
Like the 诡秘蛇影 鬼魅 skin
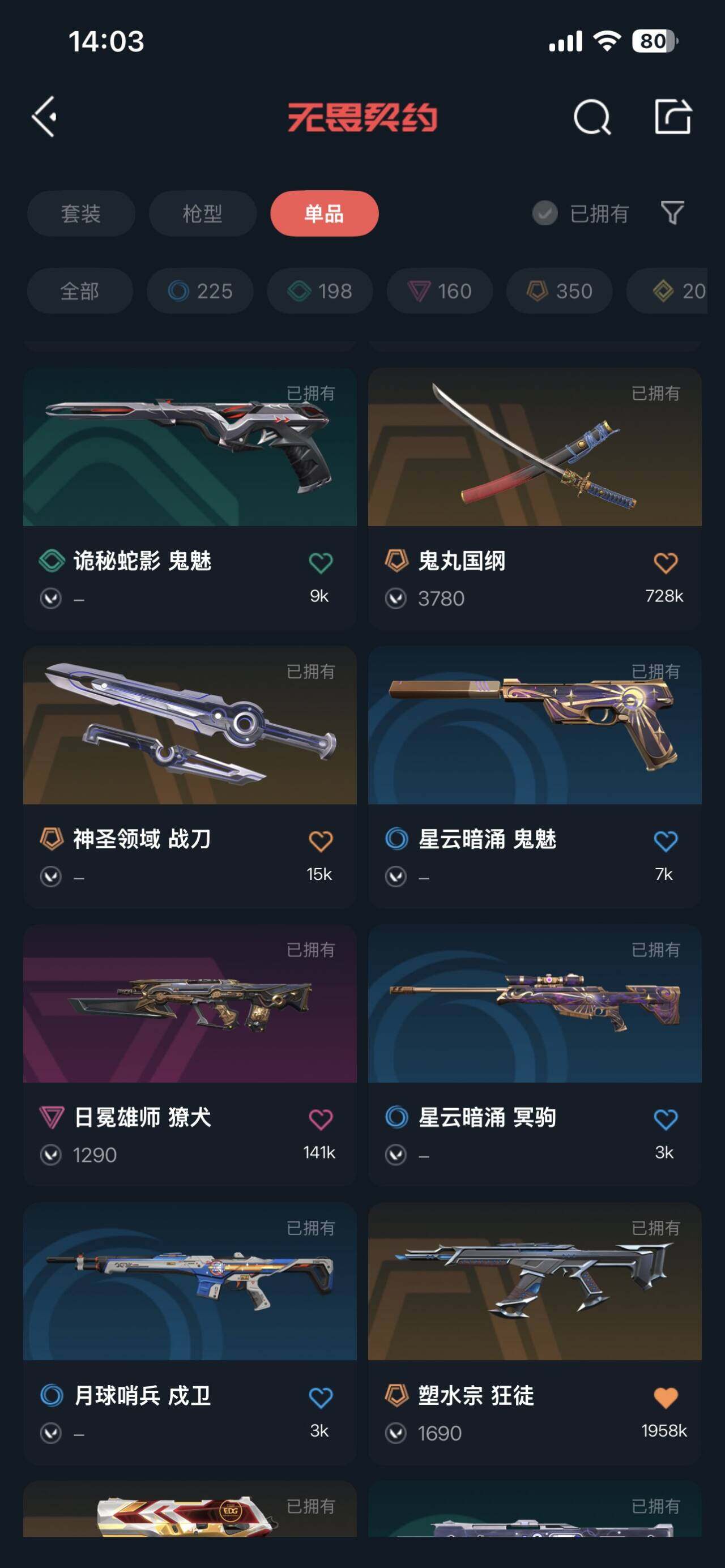click(x=321, y=562)
